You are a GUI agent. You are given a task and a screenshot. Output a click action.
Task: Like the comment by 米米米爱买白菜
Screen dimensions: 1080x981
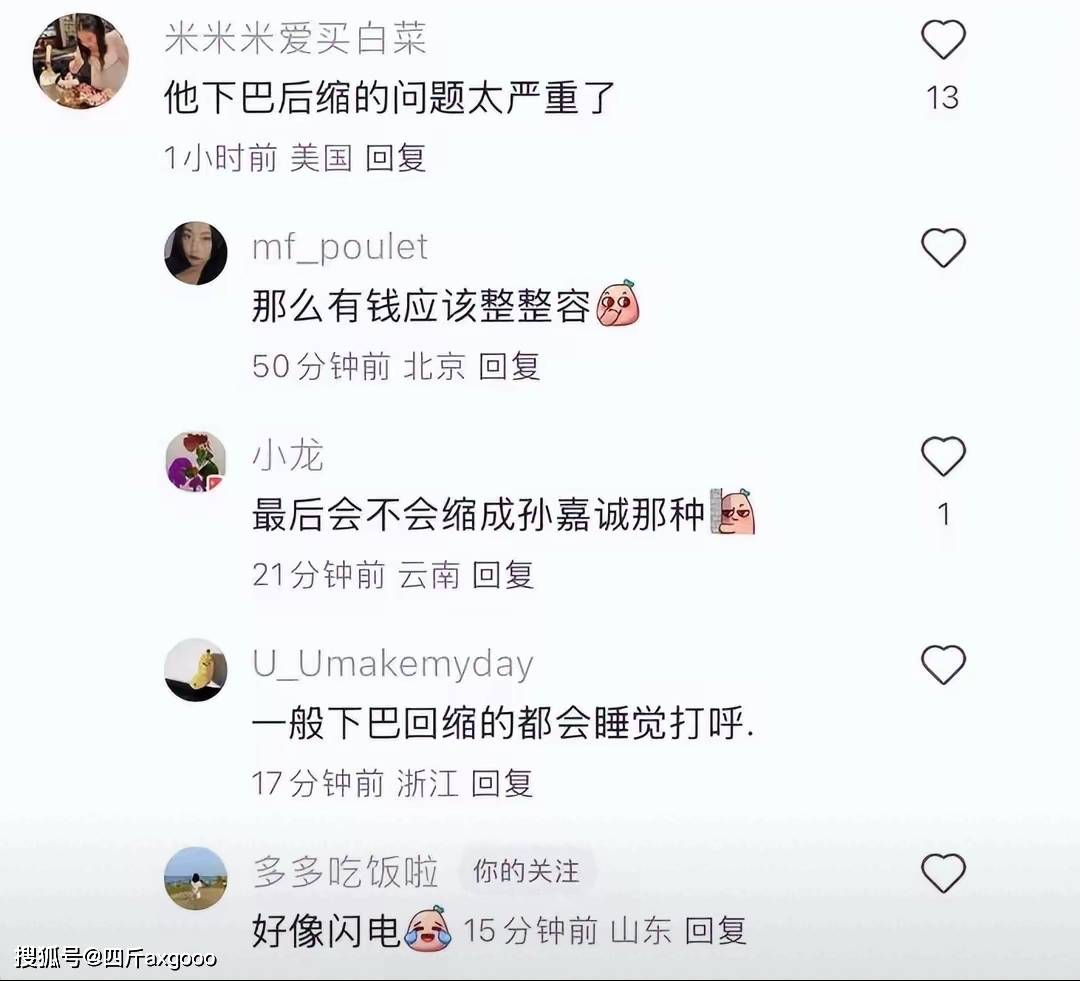pos(942,40)
